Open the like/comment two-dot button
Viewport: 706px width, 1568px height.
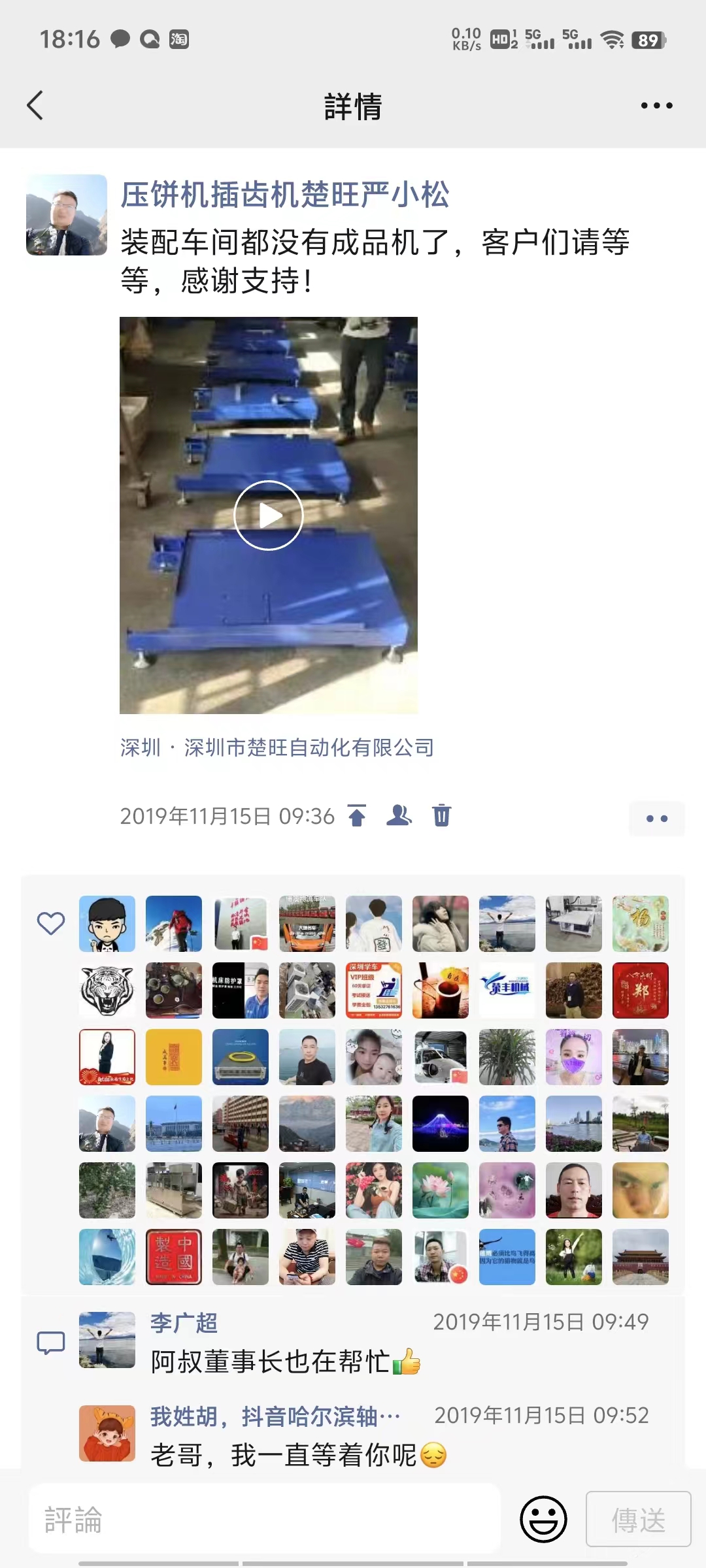(x=656, y=818)
